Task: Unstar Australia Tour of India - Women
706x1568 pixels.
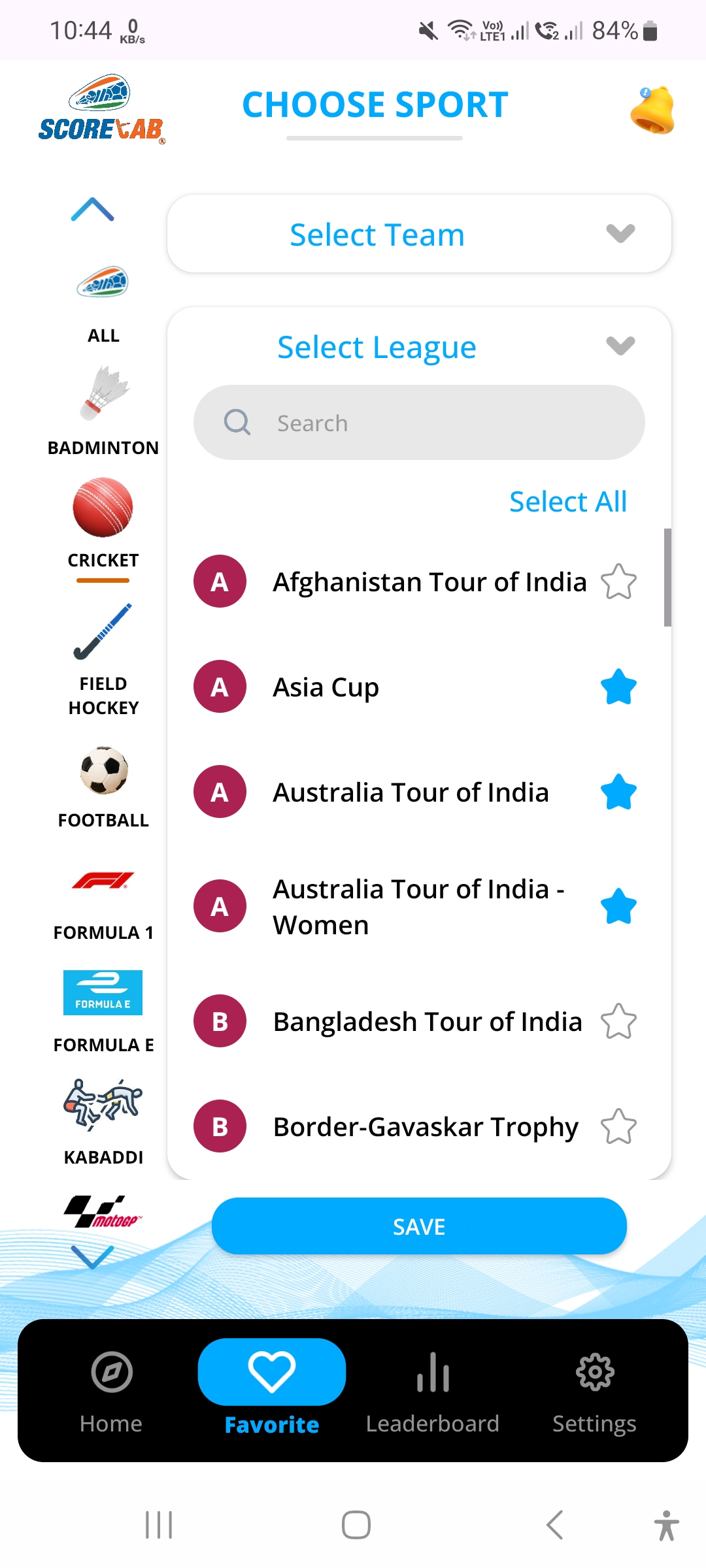Action: (618, 906)
